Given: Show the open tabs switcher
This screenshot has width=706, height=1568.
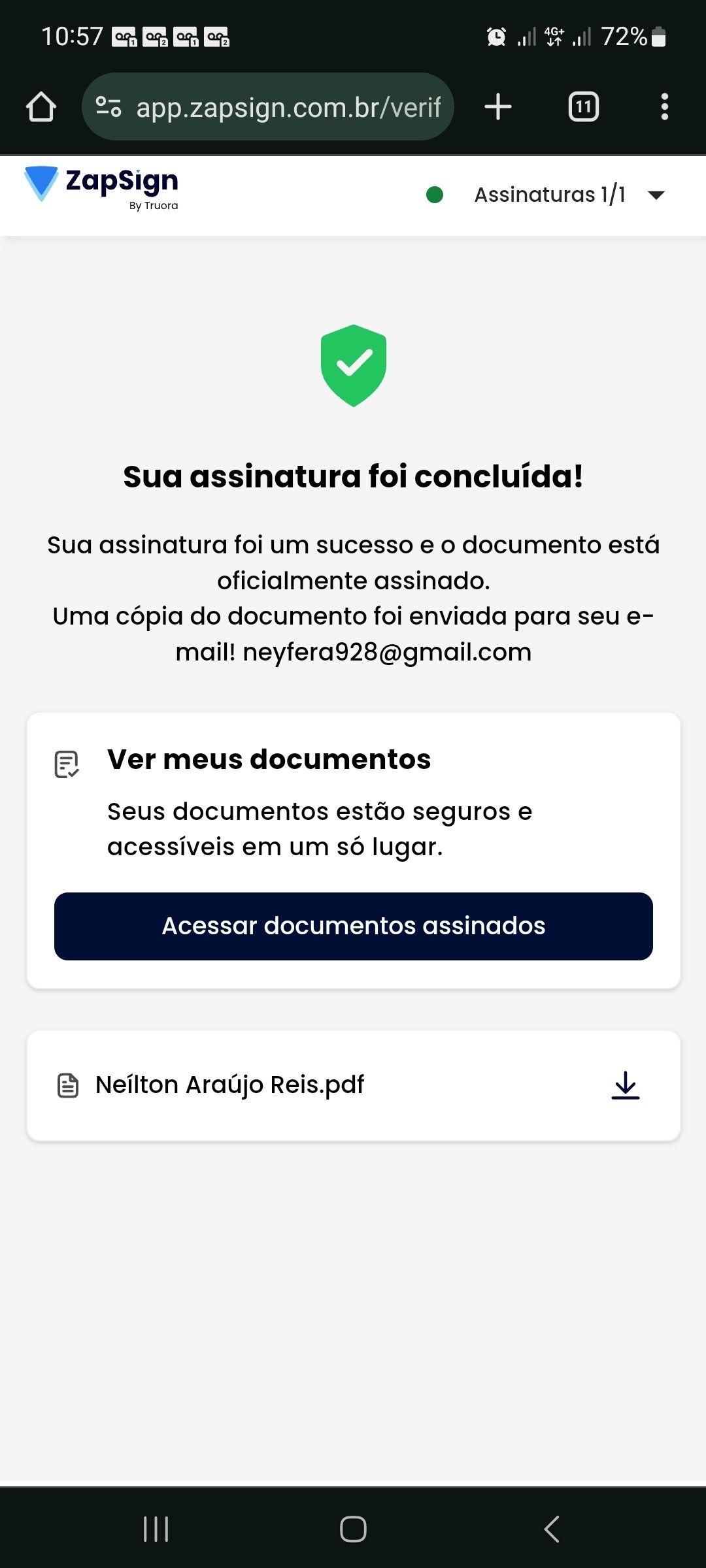Looking at the screenshot, I should click(x=583, y=106).
